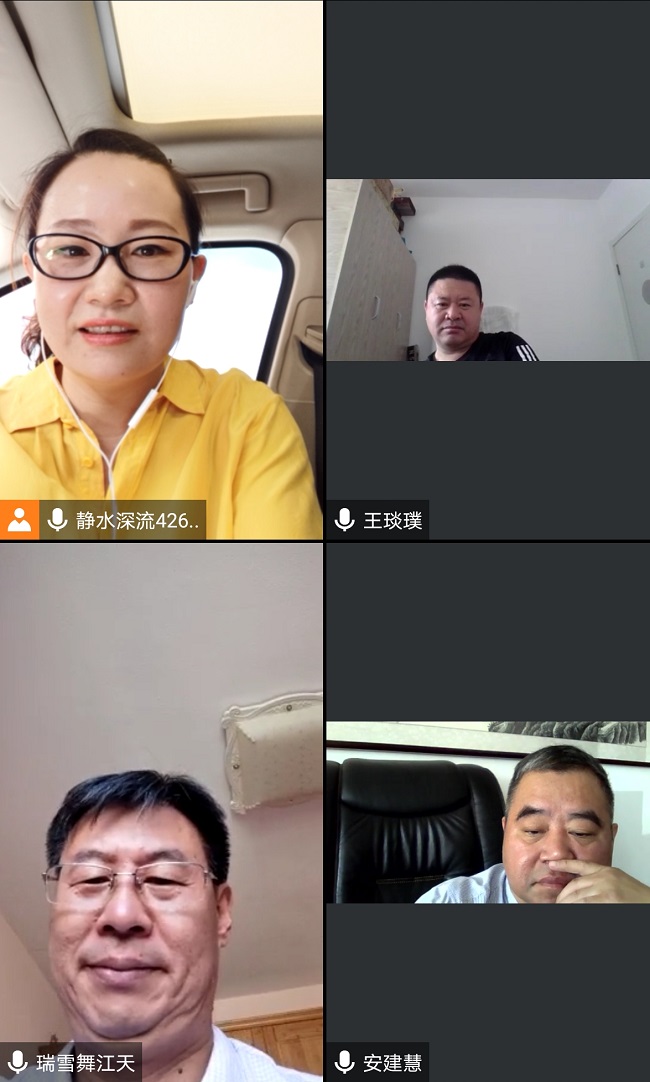Viewport: 650px width, 1082px height.
Task: Select the video tile of 静水深流426
Action: [161, 270]
